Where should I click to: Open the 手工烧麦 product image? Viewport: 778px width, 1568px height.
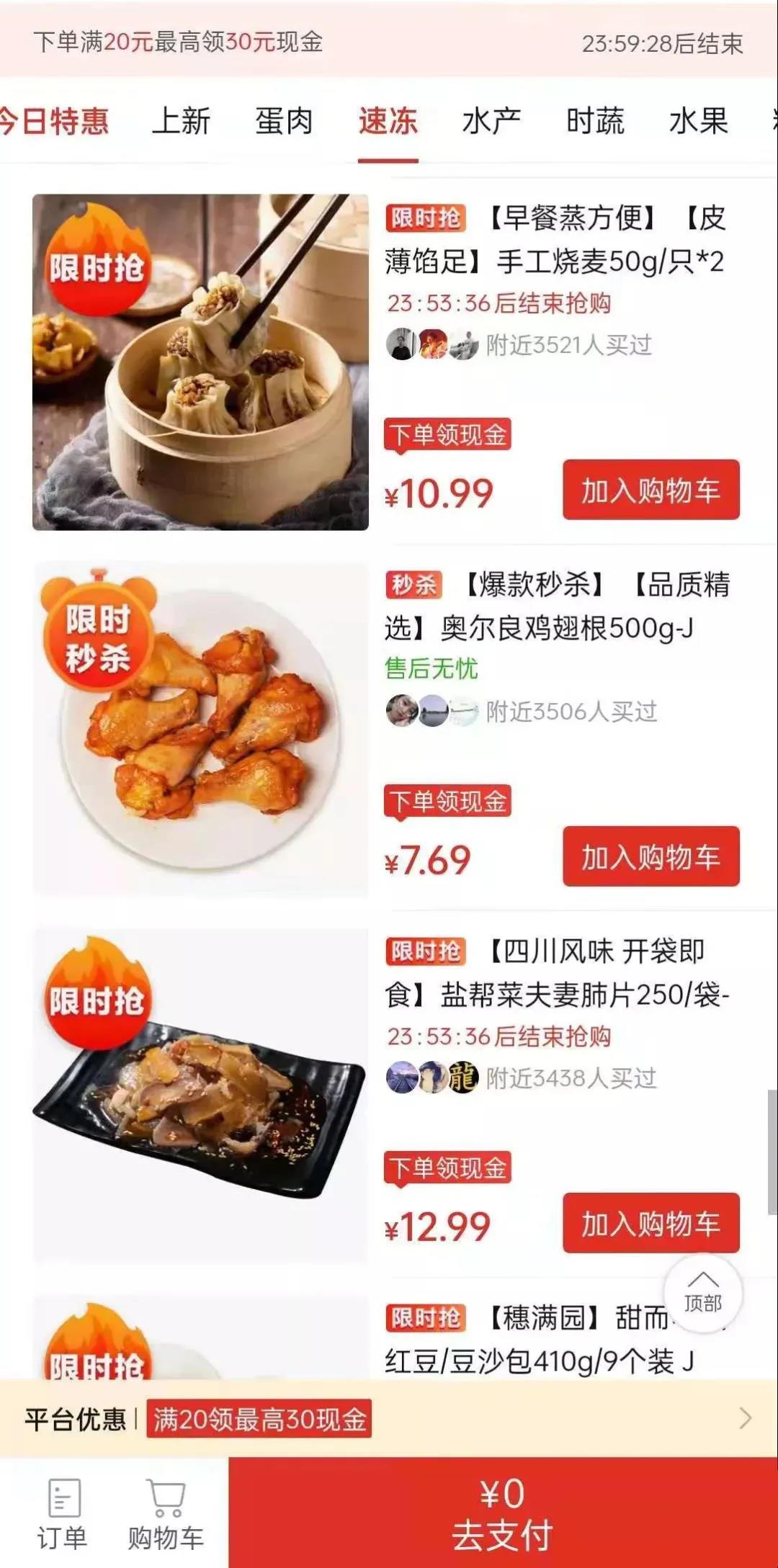pos(200,362)
